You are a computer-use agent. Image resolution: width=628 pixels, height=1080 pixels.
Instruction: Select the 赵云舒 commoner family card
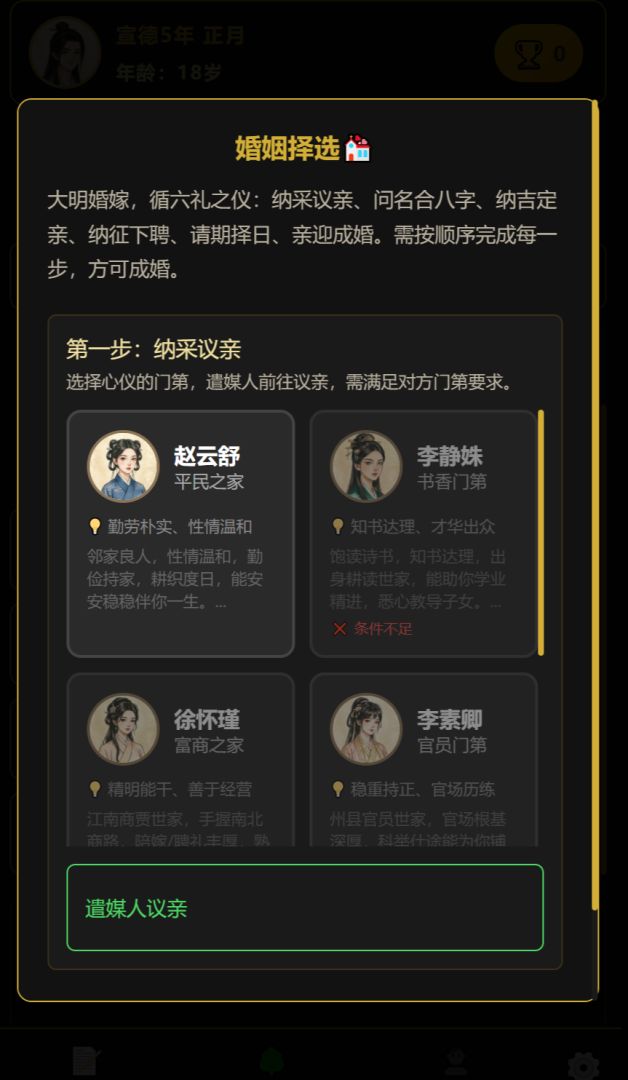pos(181,533)
